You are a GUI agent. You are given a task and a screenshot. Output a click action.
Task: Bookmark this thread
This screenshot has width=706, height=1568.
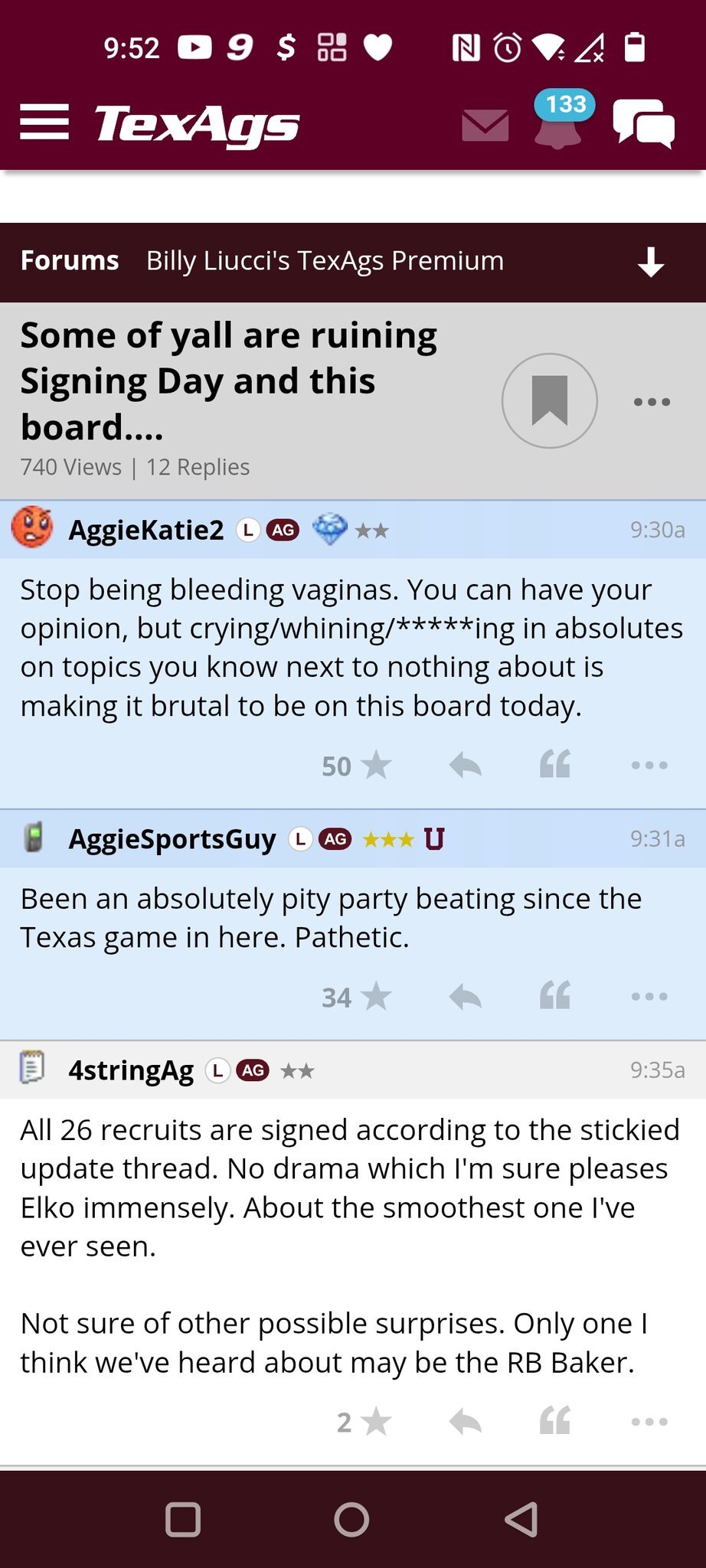point(549,400)
